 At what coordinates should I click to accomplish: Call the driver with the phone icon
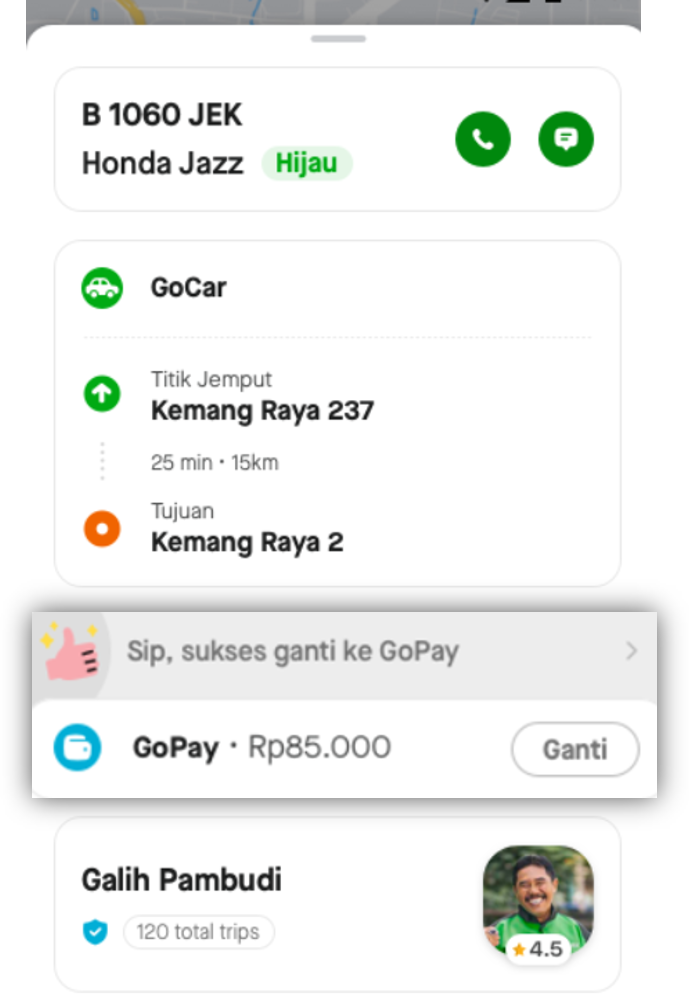(x=483, y=140)
